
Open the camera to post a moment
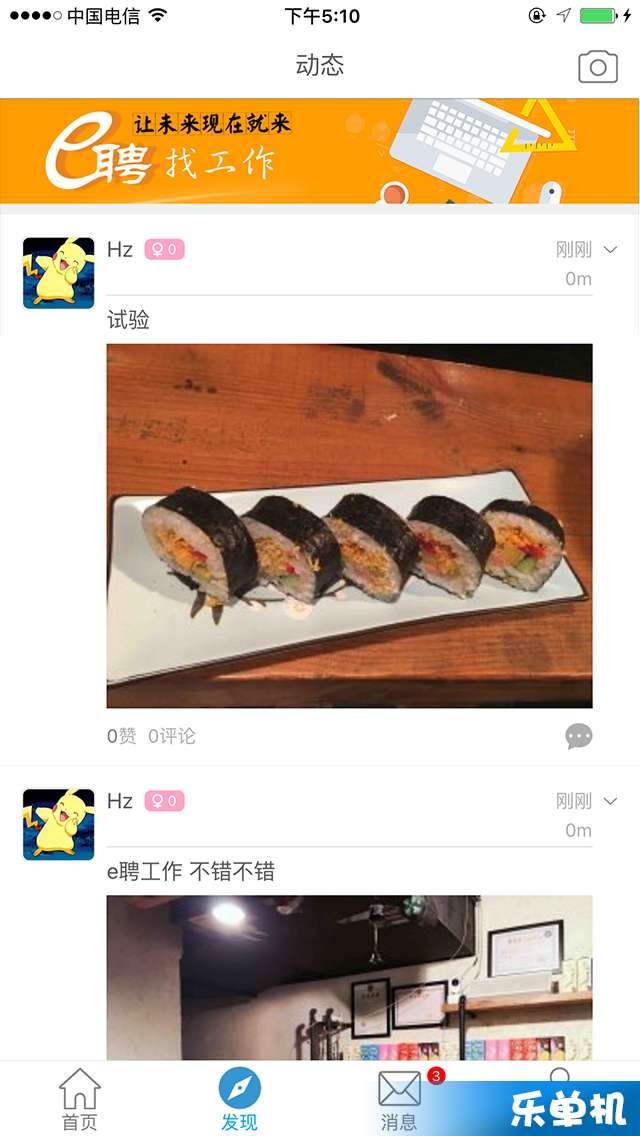click(598, 66)
